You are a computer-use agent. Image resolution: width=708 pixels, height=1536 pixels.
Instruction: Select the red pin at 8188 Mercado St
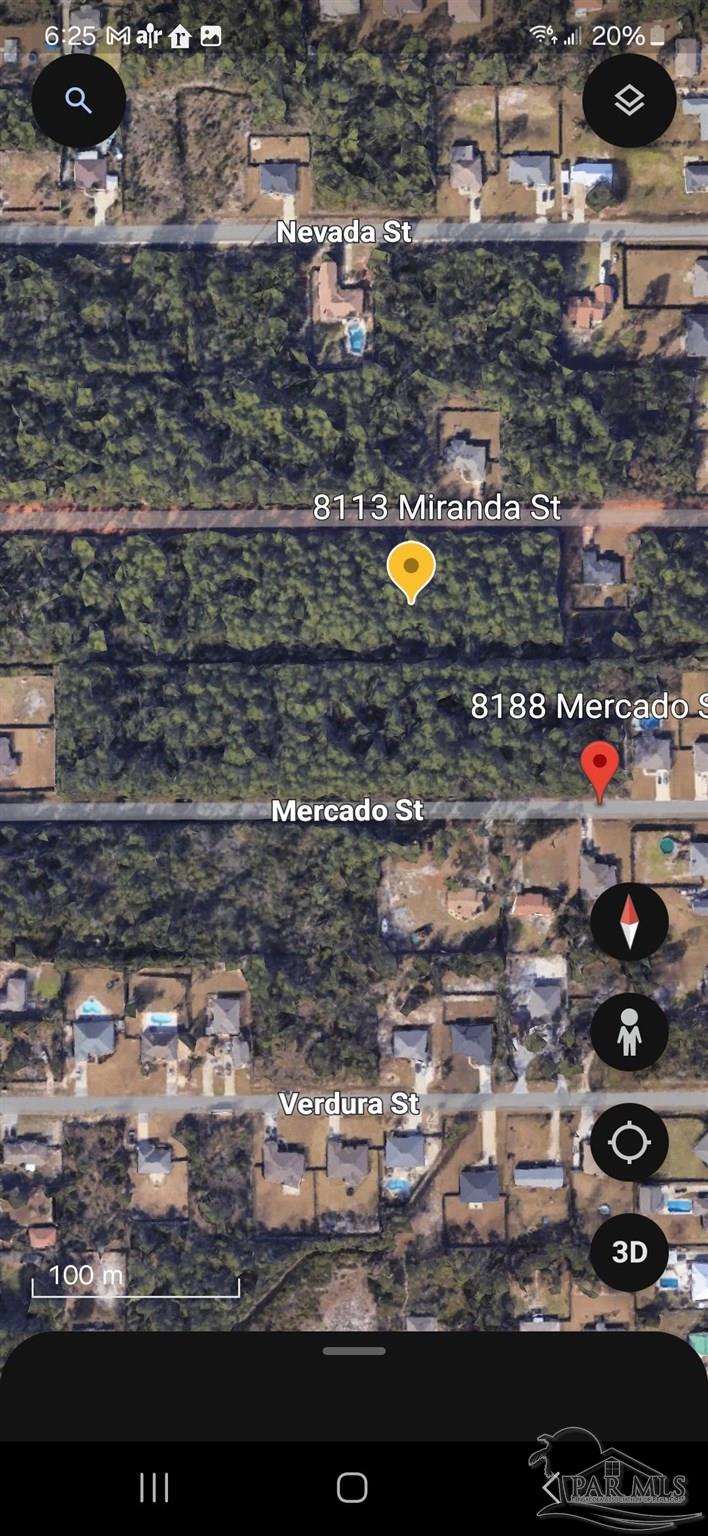pyautogui.click(x=600, y=768)
